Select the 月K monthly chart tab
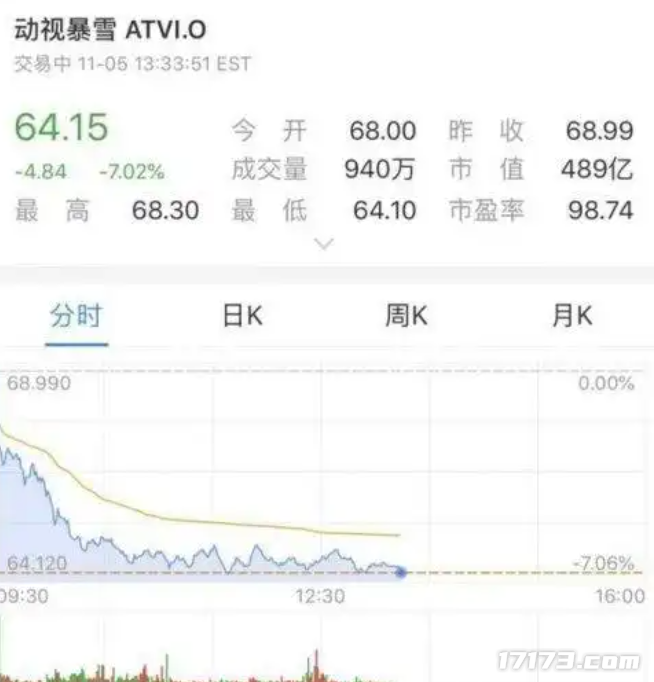This screenshot has width=654, height=682. 571,317
